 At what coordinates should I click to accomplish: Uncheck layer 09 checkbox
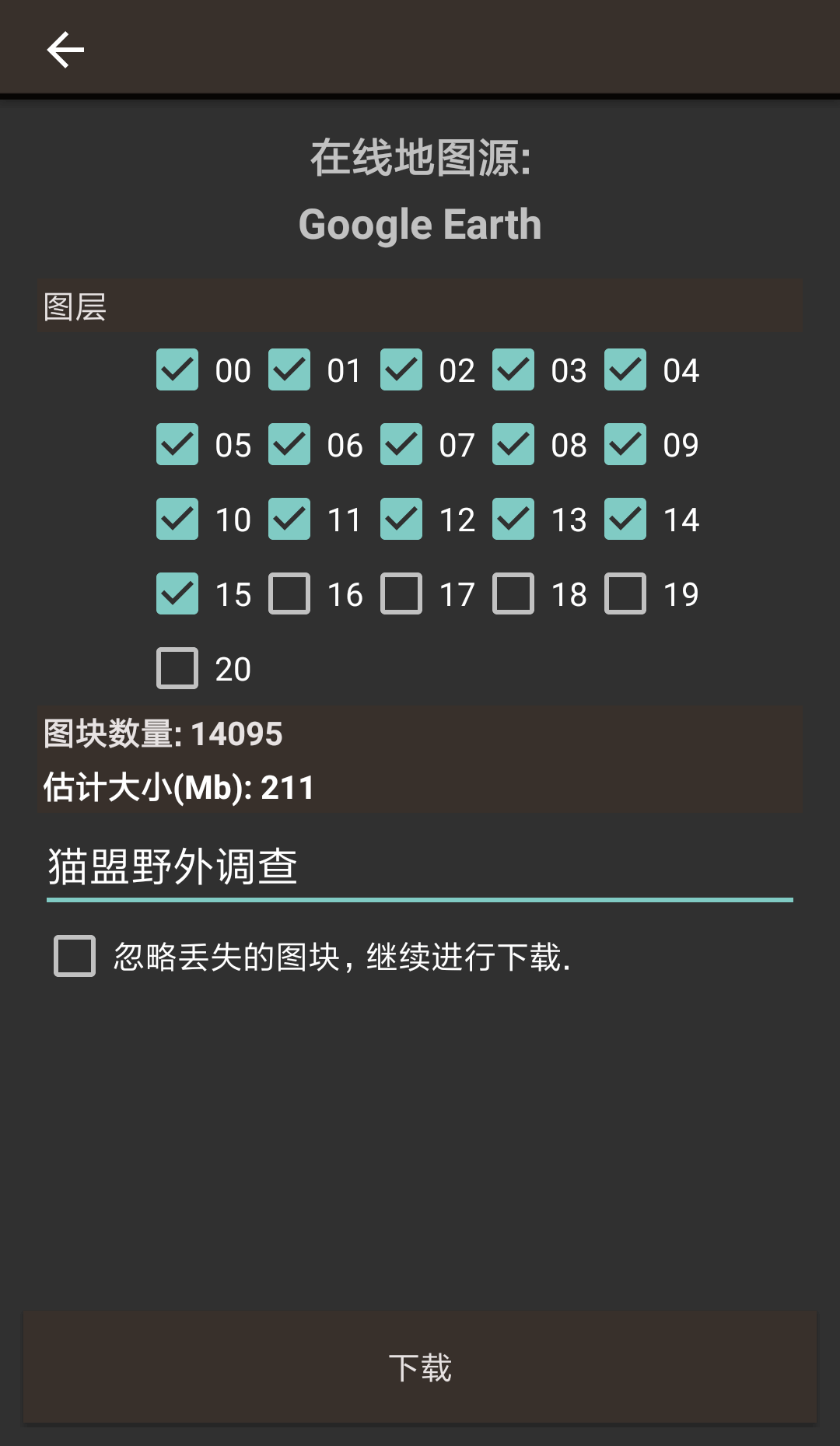625,444
